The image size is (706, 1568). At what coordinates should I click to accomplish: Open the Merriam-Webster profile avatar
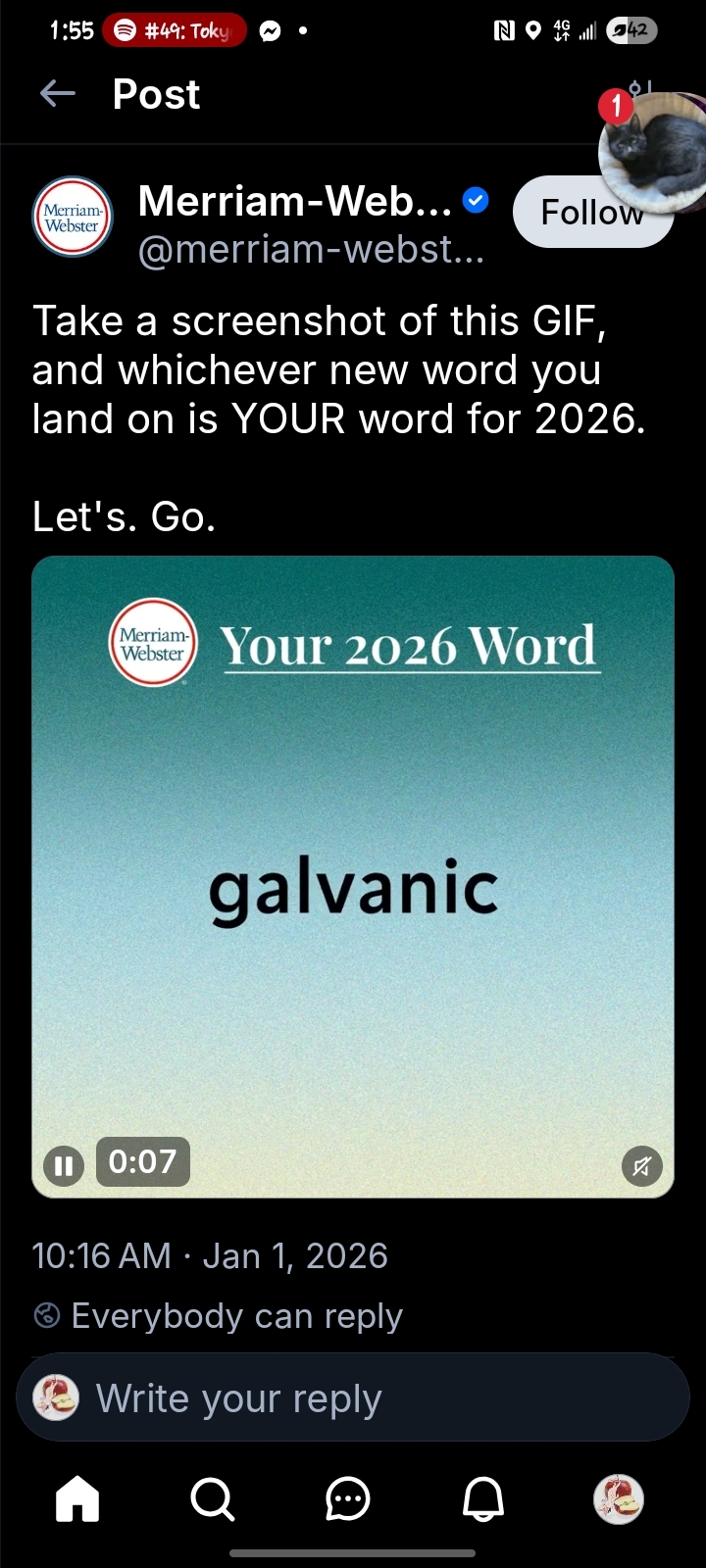coord(73,217)
